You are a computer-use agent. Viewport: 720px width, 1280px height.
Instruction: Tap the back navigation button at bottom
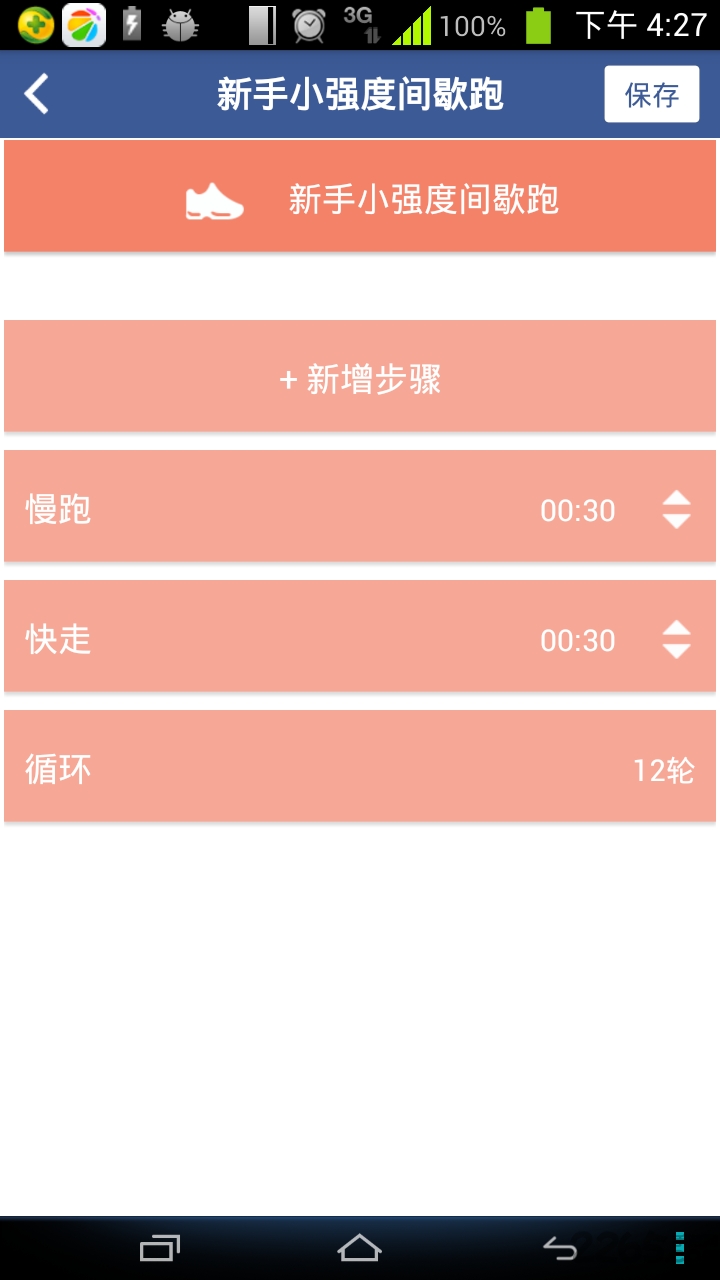pyautogui.click(x=562, y=1248)
